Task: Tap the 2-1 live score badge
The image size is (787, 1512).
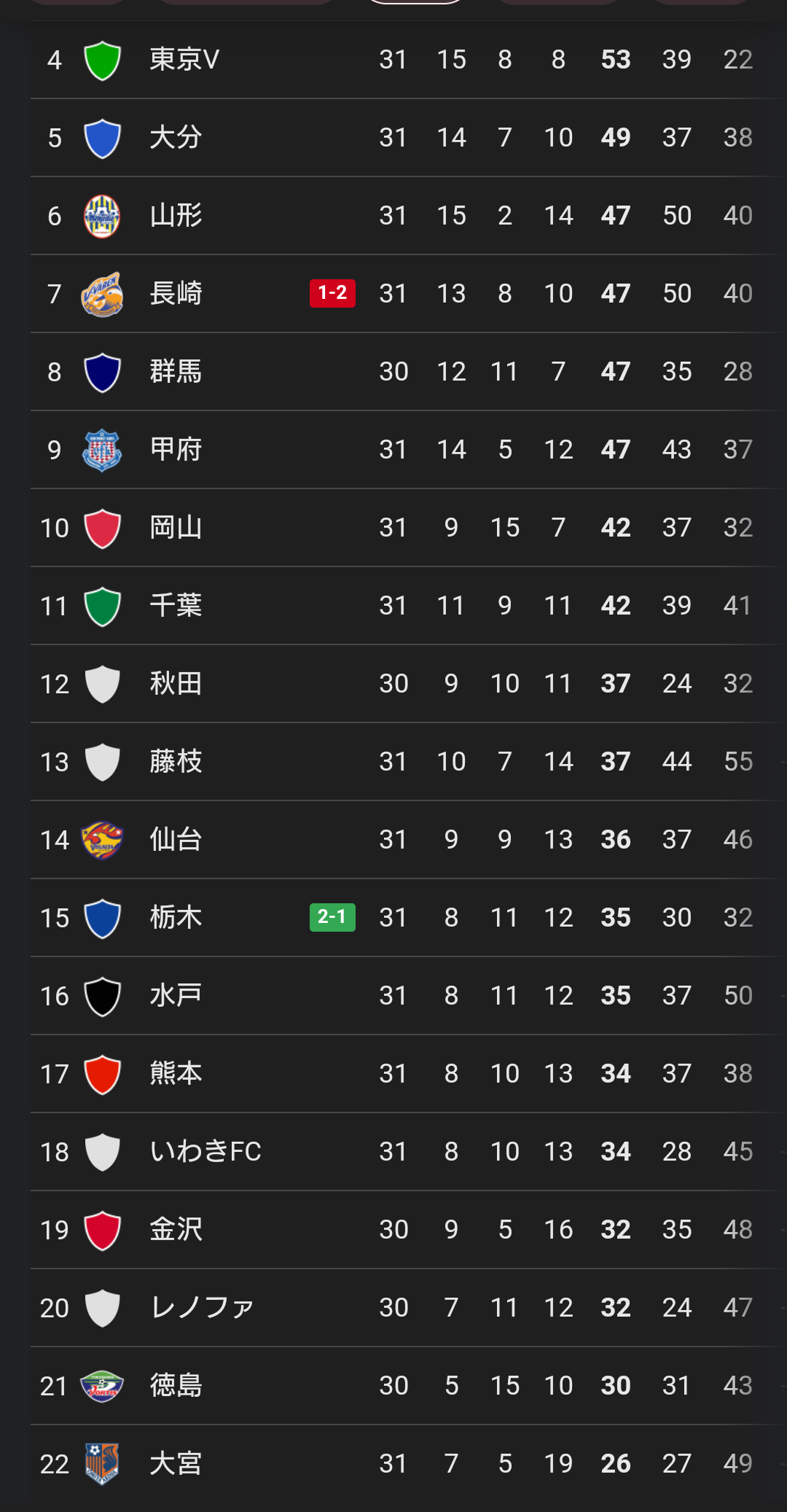Action: (332, 917)
